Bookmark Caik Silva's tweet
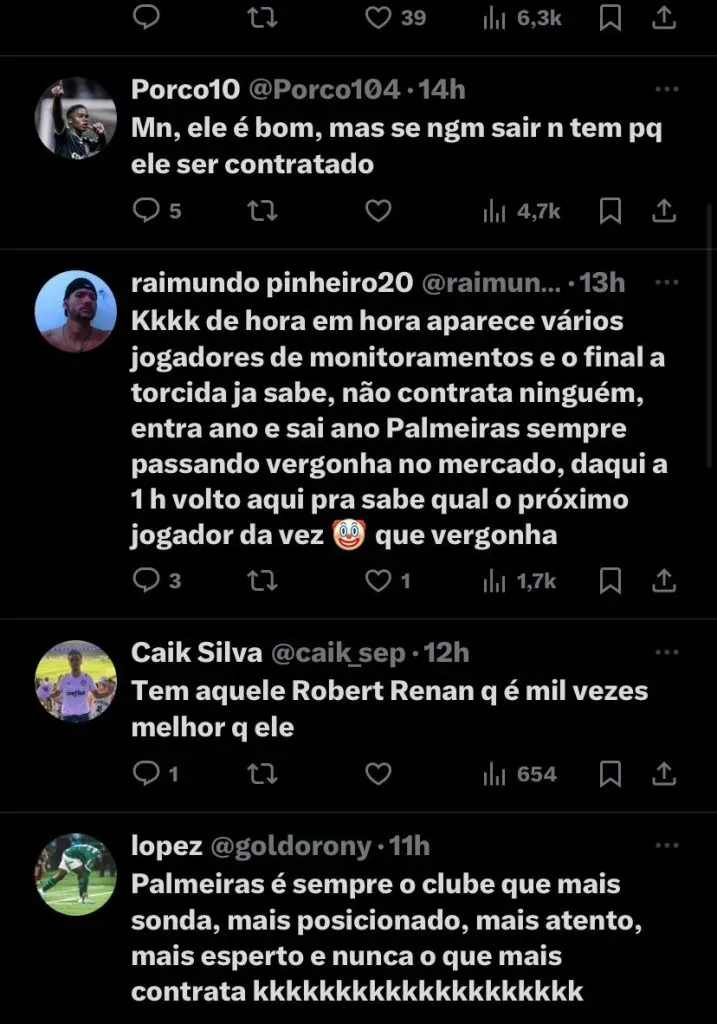 (x=610, y=774)
